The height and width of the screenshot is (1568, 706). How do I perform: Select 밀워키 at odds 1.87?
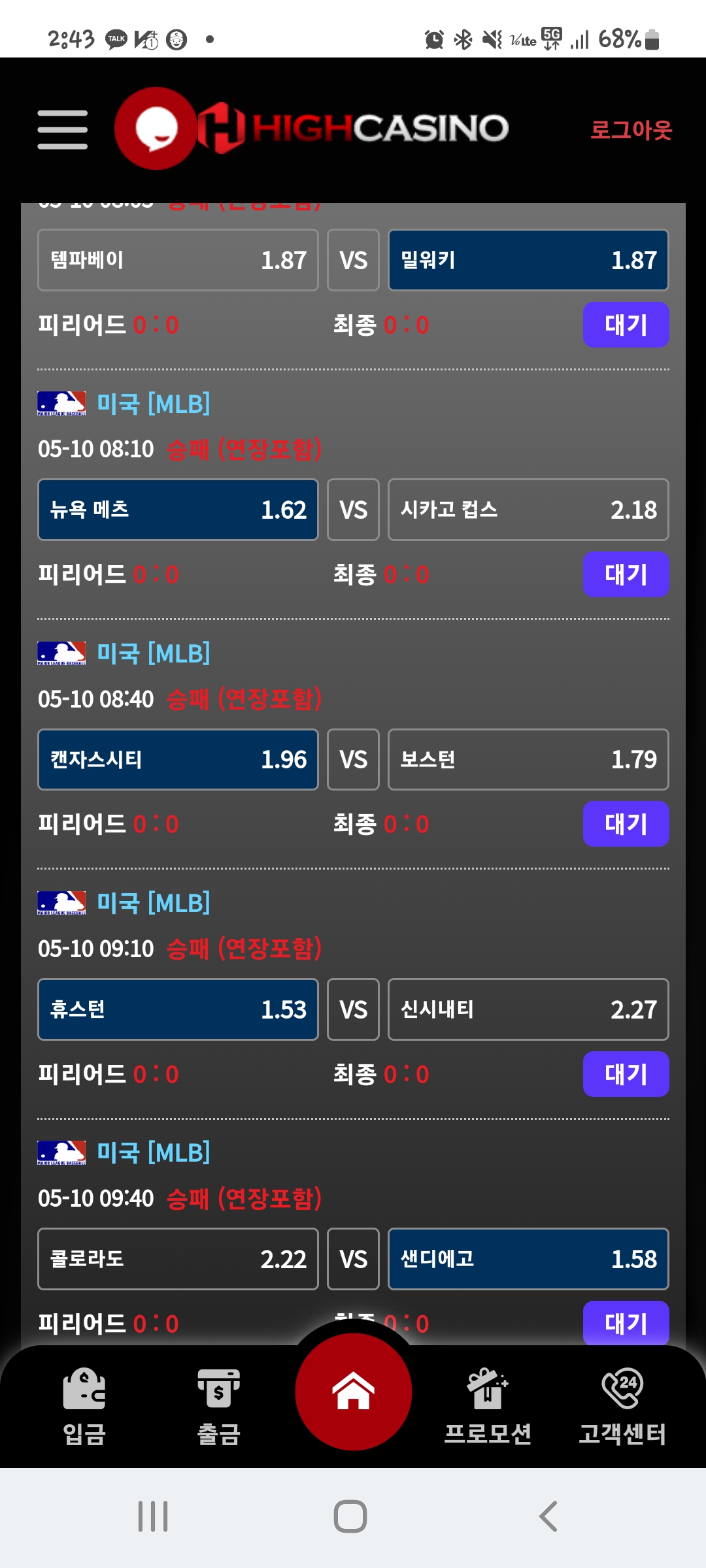[528, 260]
